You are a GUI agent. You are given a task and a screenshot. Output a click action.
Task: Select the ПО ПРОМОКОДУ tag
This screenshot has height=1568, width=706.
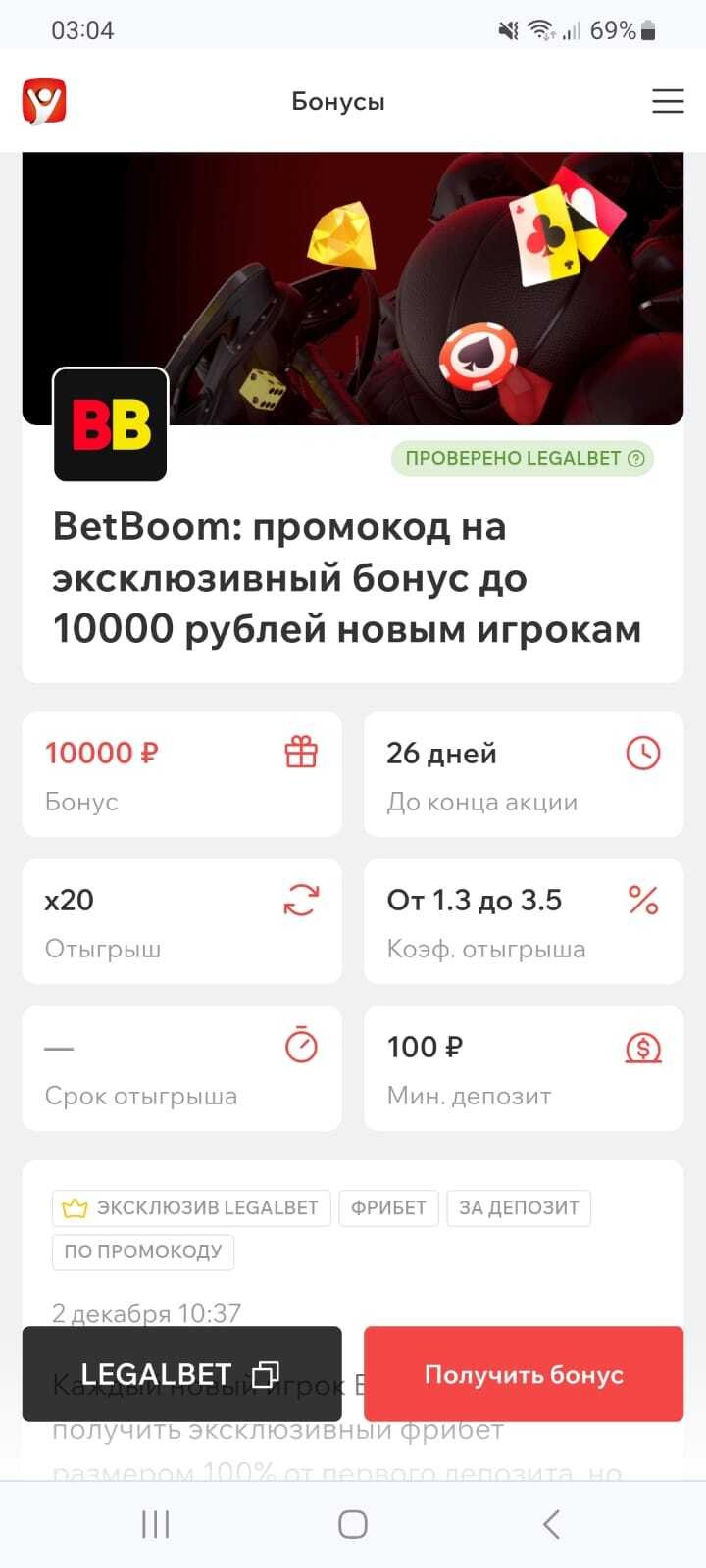point(143,1251)
